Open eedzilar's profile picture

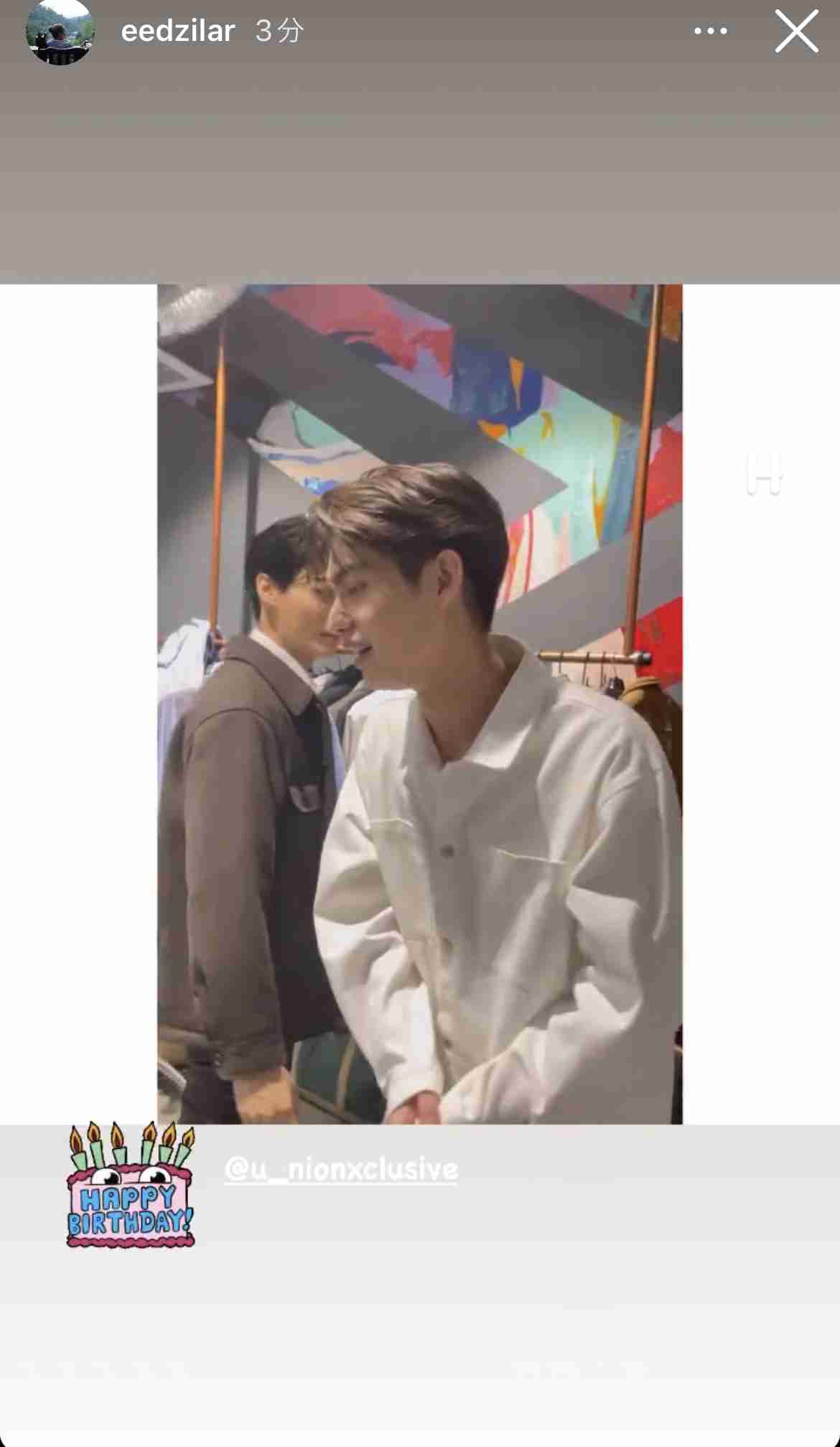point(60,32)
